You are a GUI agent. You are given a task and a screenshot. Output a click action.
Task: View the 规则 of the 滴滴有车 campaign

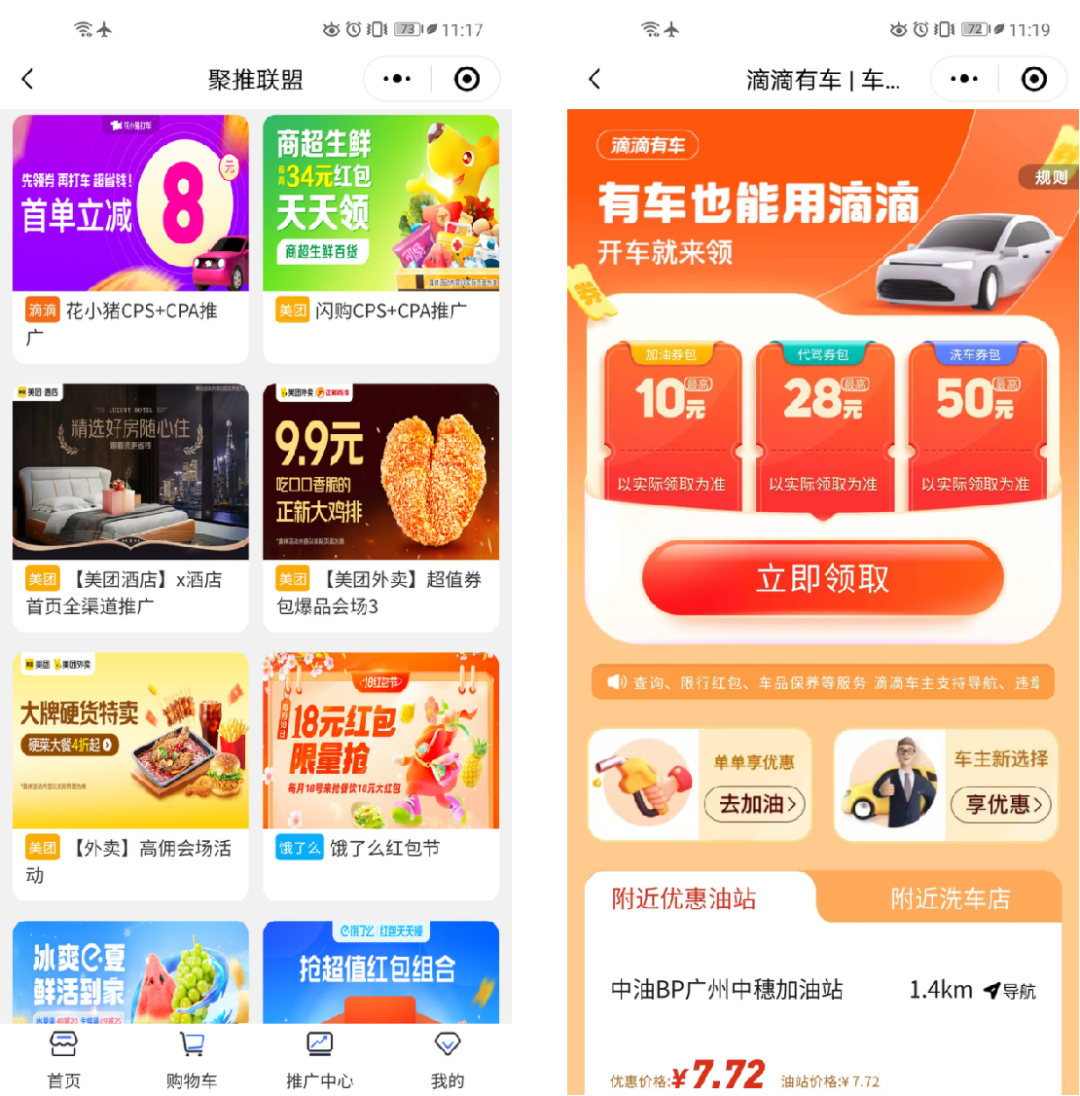(x=1048, y=178)
